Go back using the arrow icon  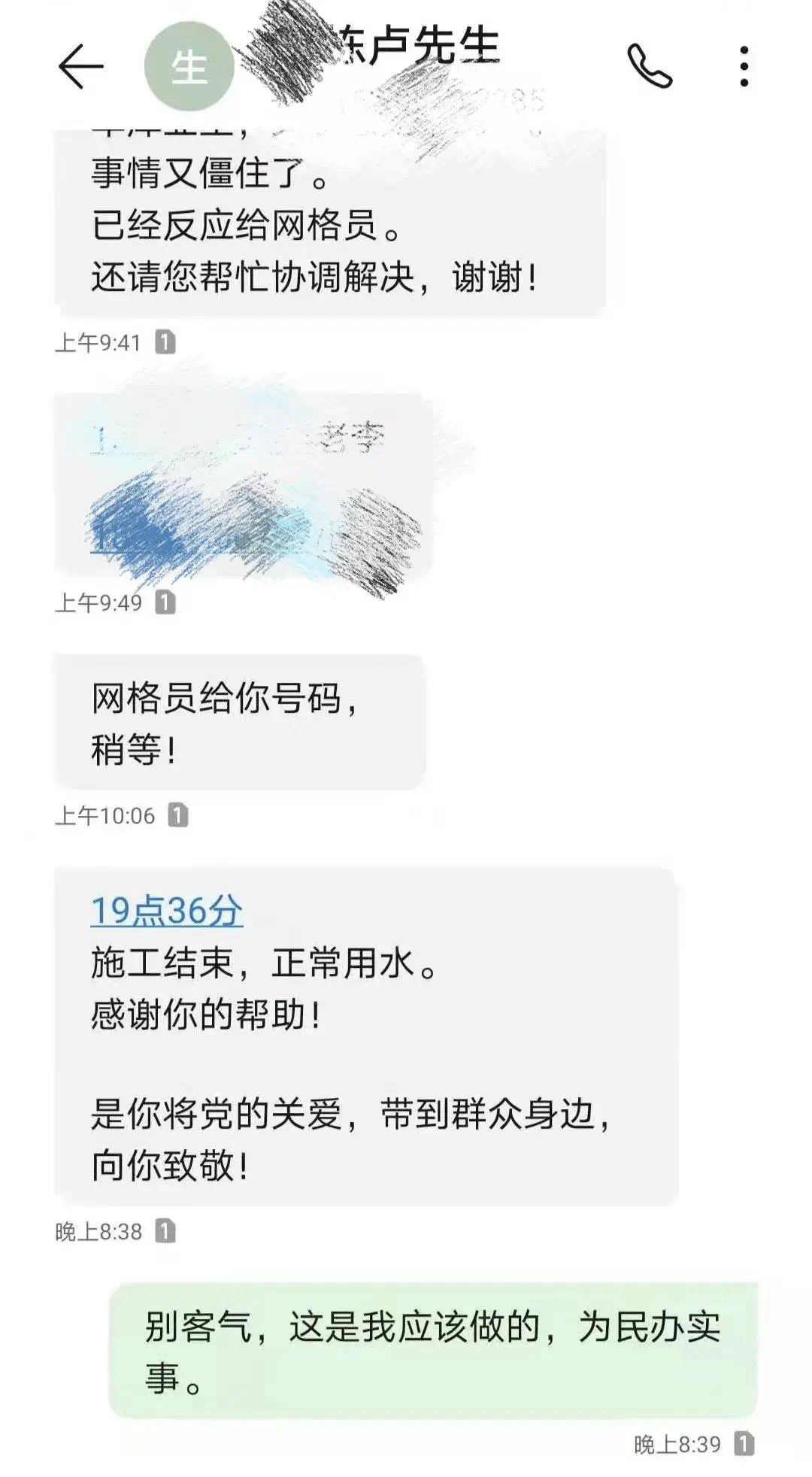[x=80, y=66]
